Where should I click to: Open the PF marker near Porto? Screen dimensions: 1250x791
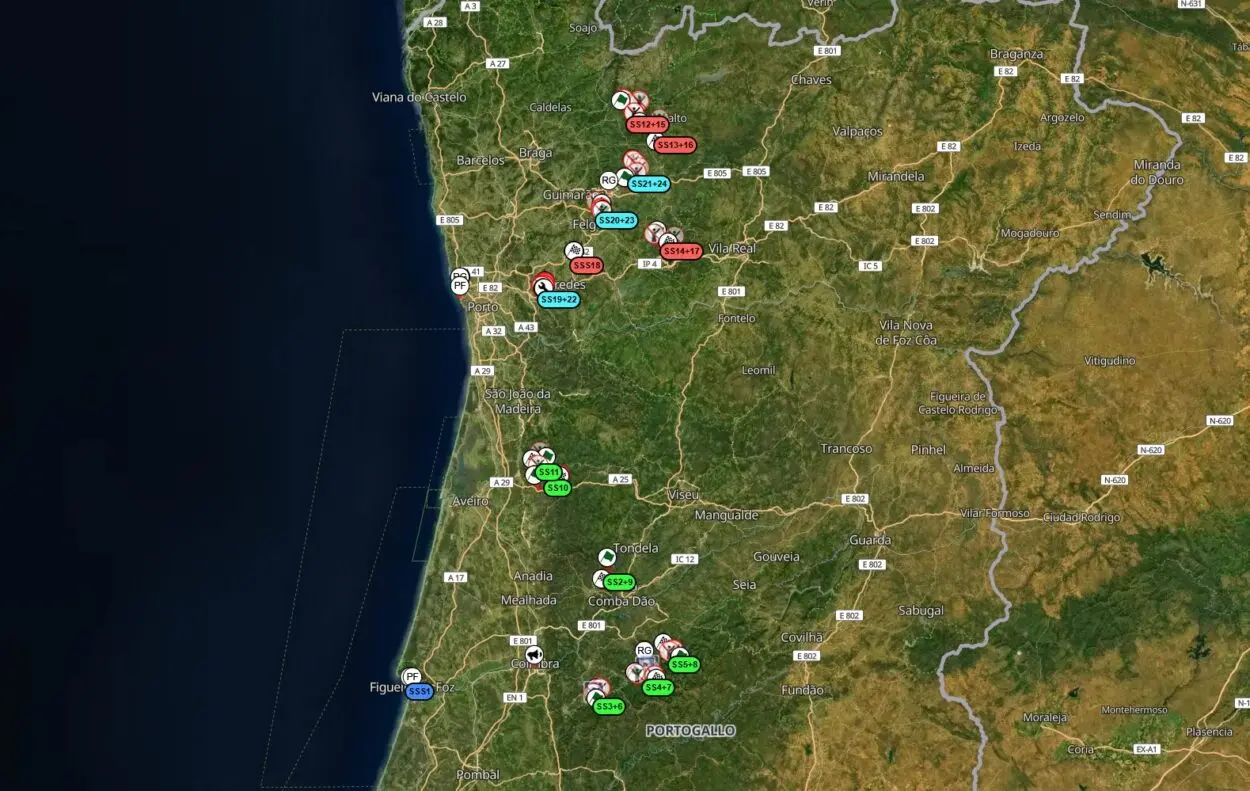(460, 286)
